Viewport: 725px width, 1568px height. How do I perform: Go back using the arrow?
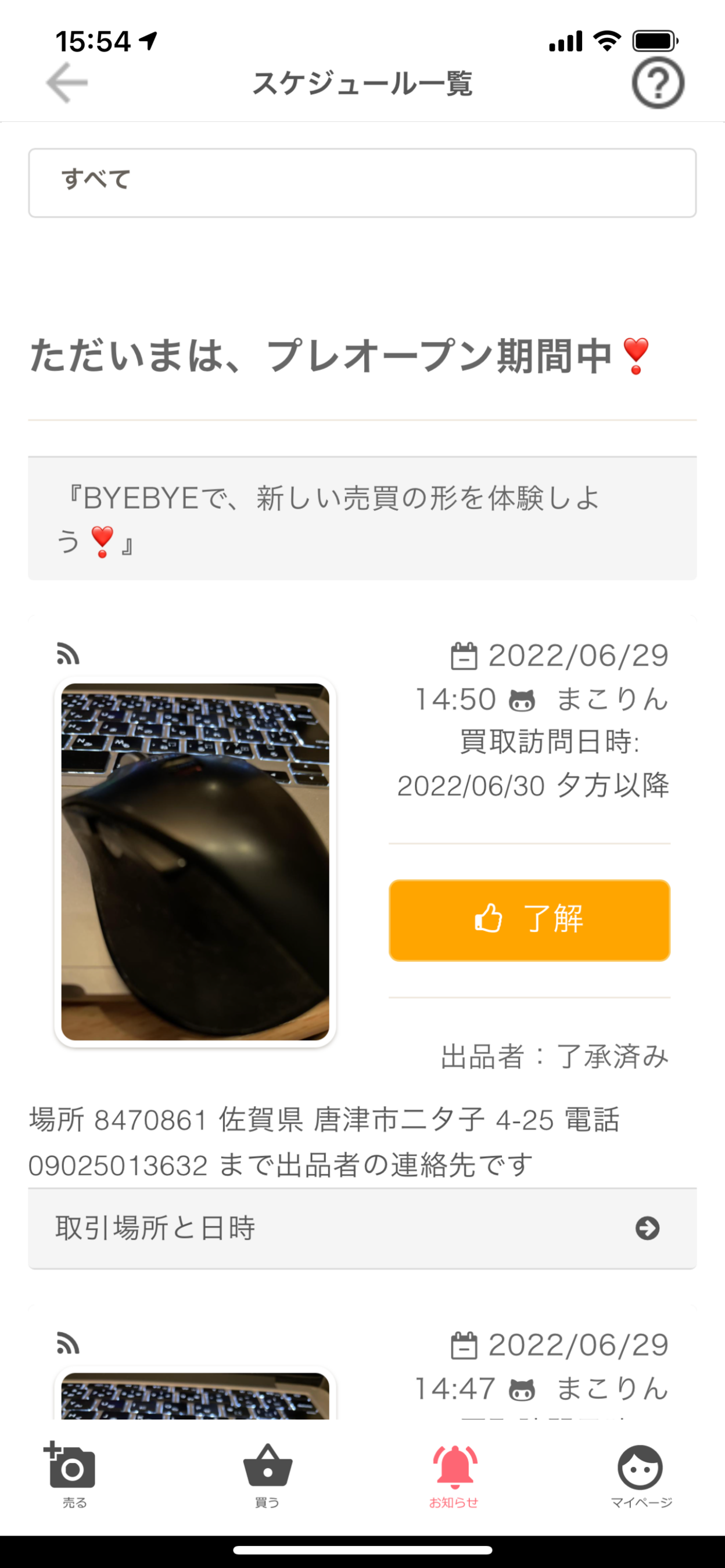pos(67,83)
